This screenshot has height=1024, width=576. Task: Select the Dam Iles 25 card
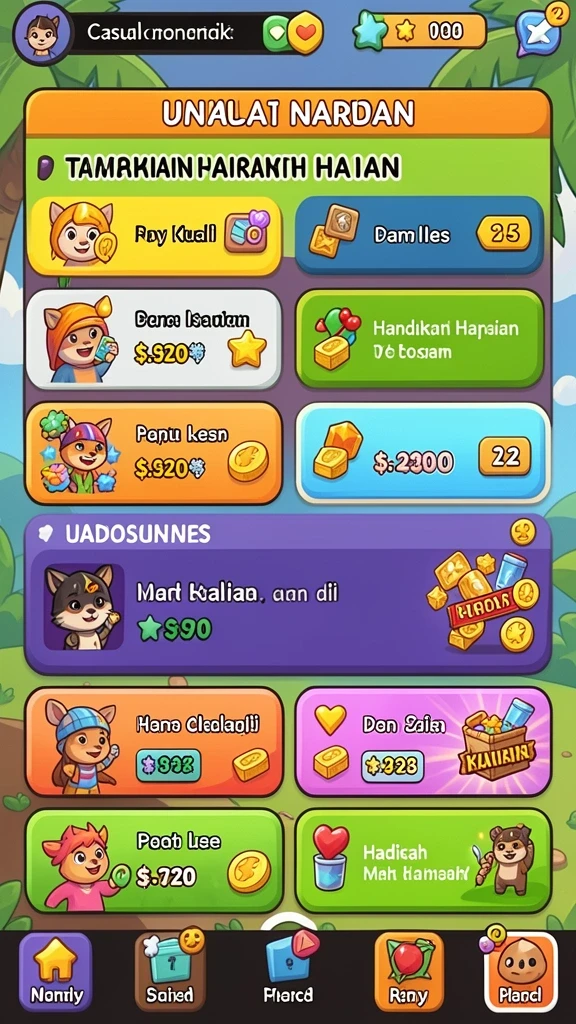[419, 234]
